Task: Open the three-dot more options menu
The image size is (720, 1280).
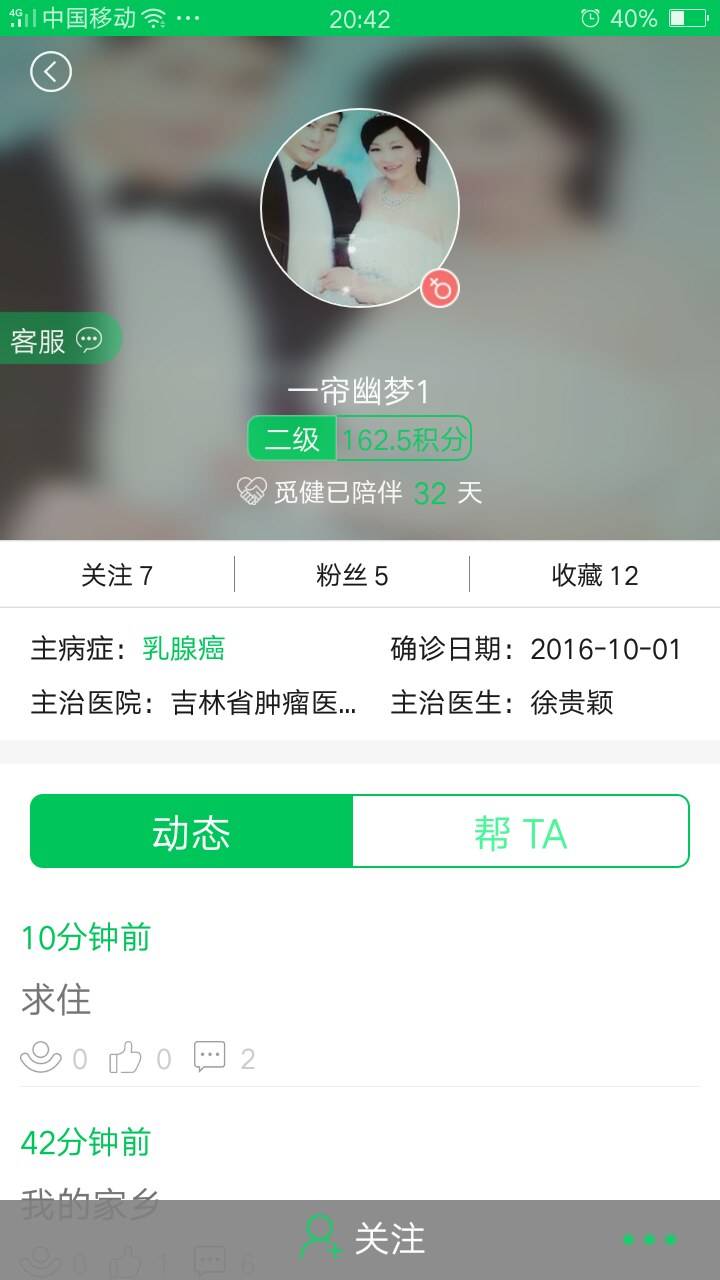Action: point(650,1240)
